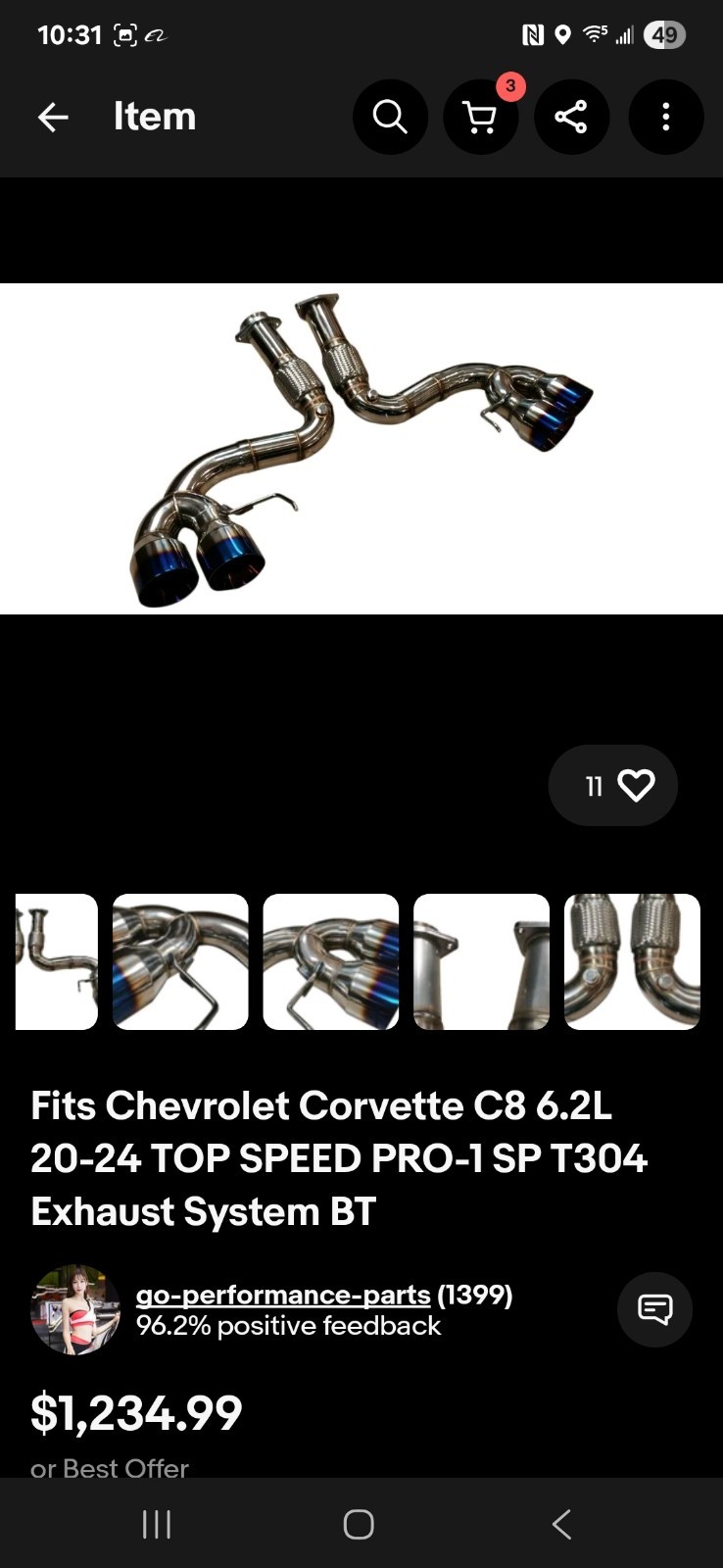Share this exhaust system listing

coord(571,118)
